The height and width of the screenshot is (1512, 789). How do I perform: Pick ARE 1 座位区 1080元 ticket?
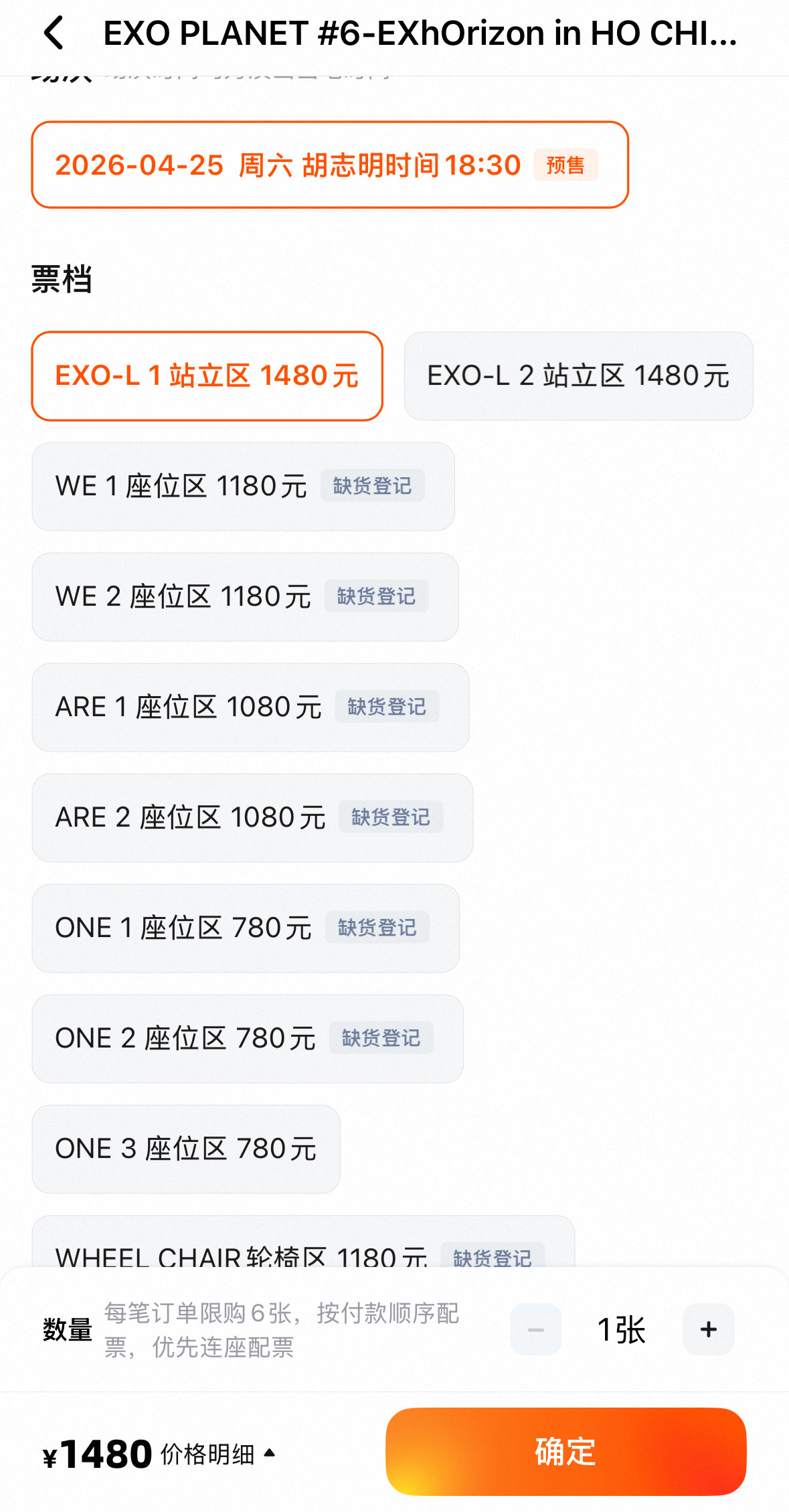(x=250, y=707)
